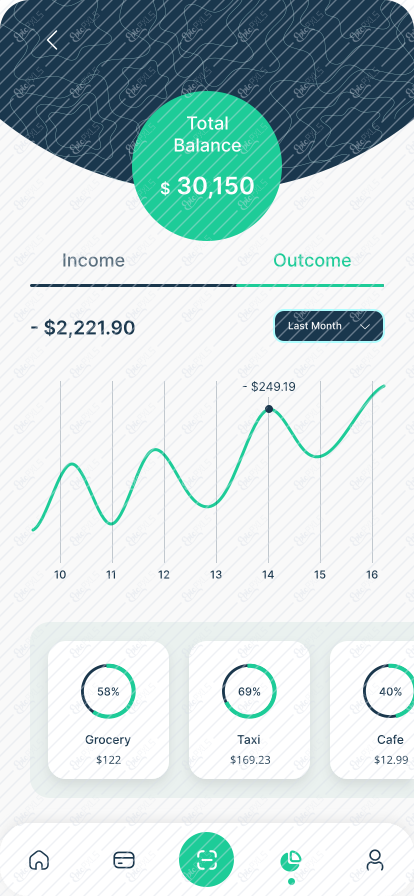Image resolution: width=414 pixels, height=896 pixels.
Task: Open the cards tab in bottom bar
Action: coord(124,859)
